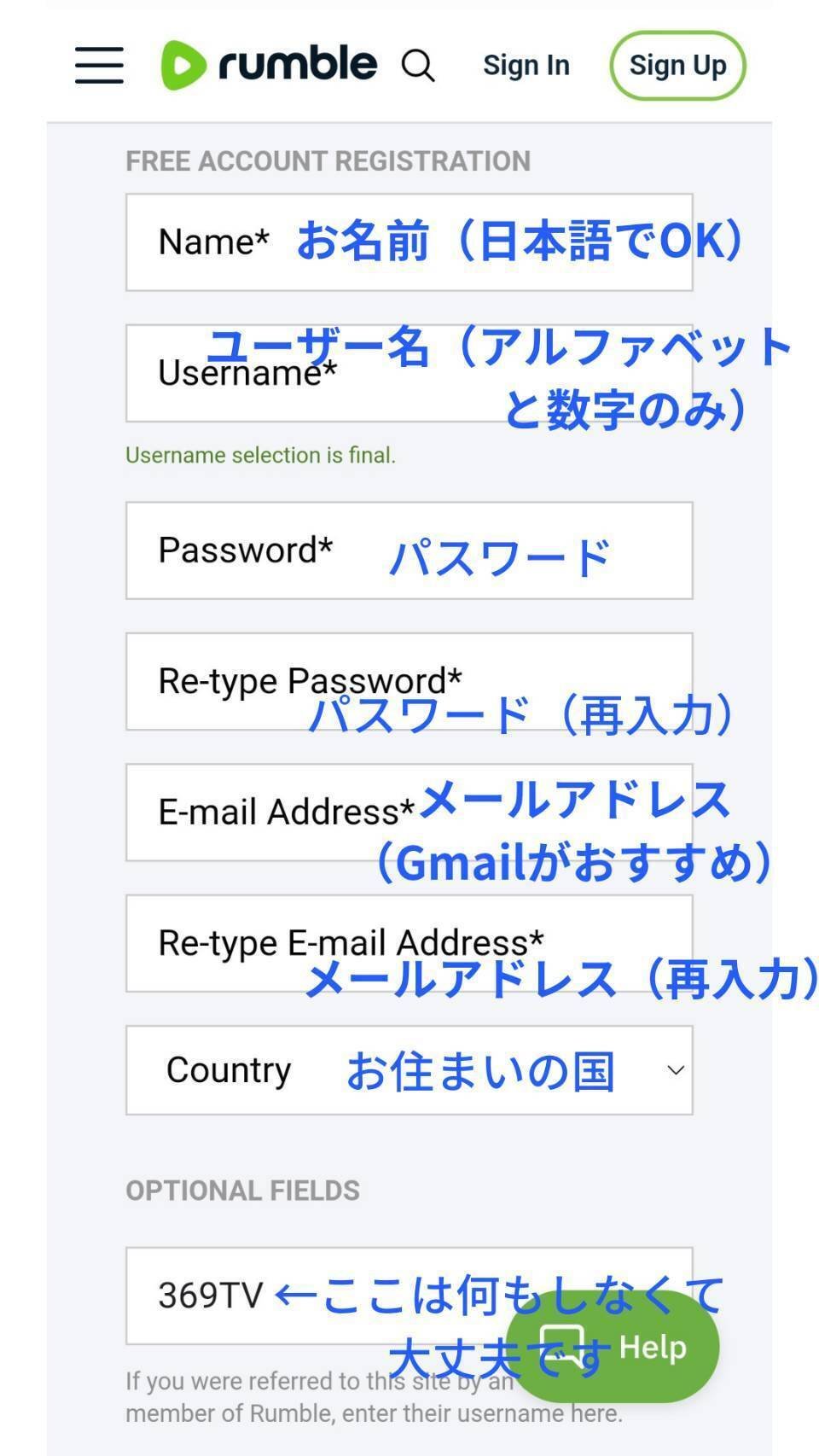Focus the Re-type Password field
Image resolution: width=819 pixels, height=1456 pixels.
coord(409,681)
